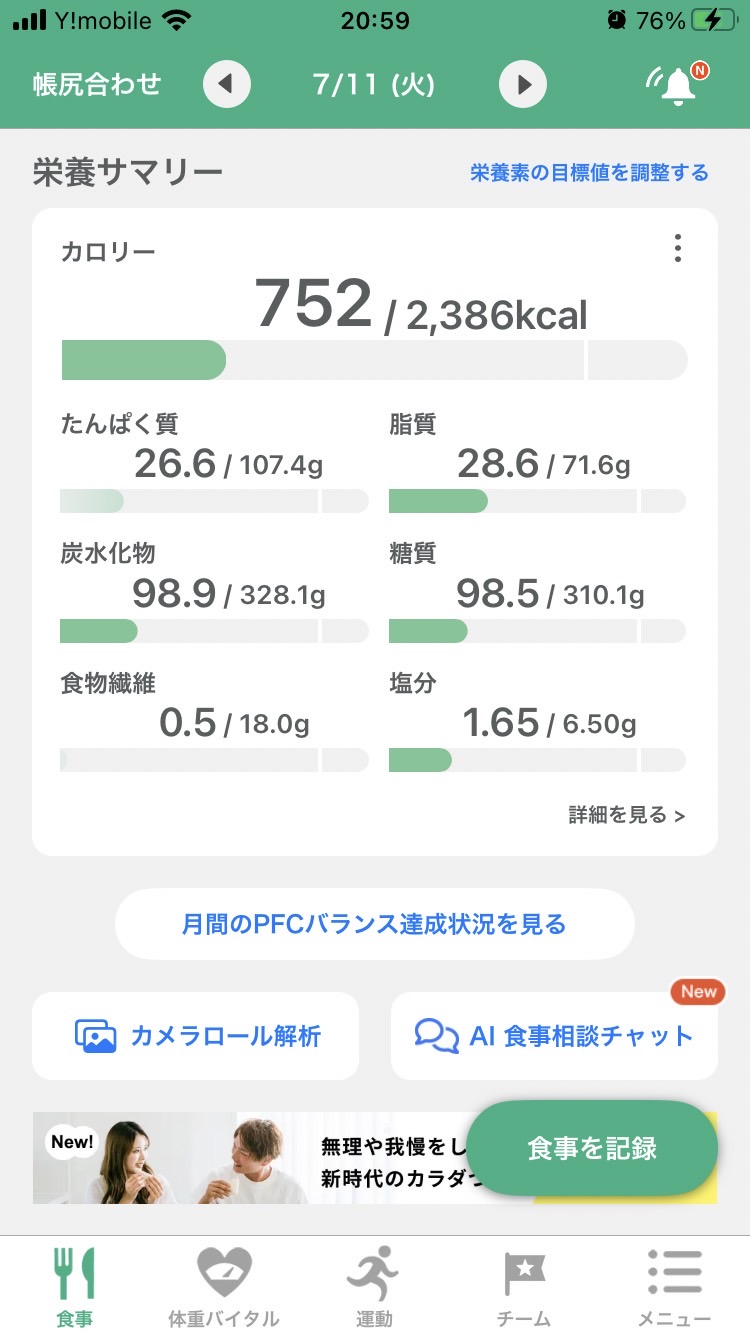
Task: Go to the previous day arrow
Action: click(x=226, y=84)
